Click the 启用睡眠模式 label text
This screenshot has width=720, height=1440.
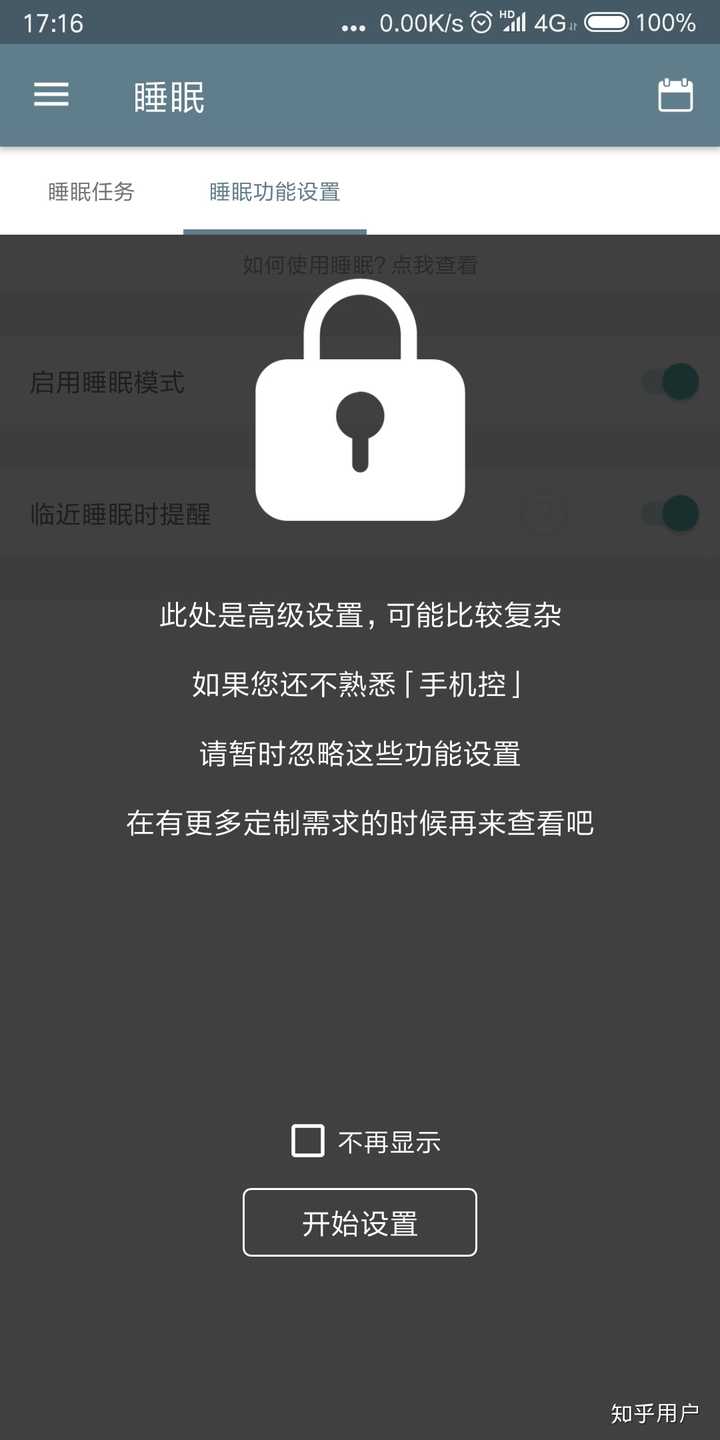107,382
